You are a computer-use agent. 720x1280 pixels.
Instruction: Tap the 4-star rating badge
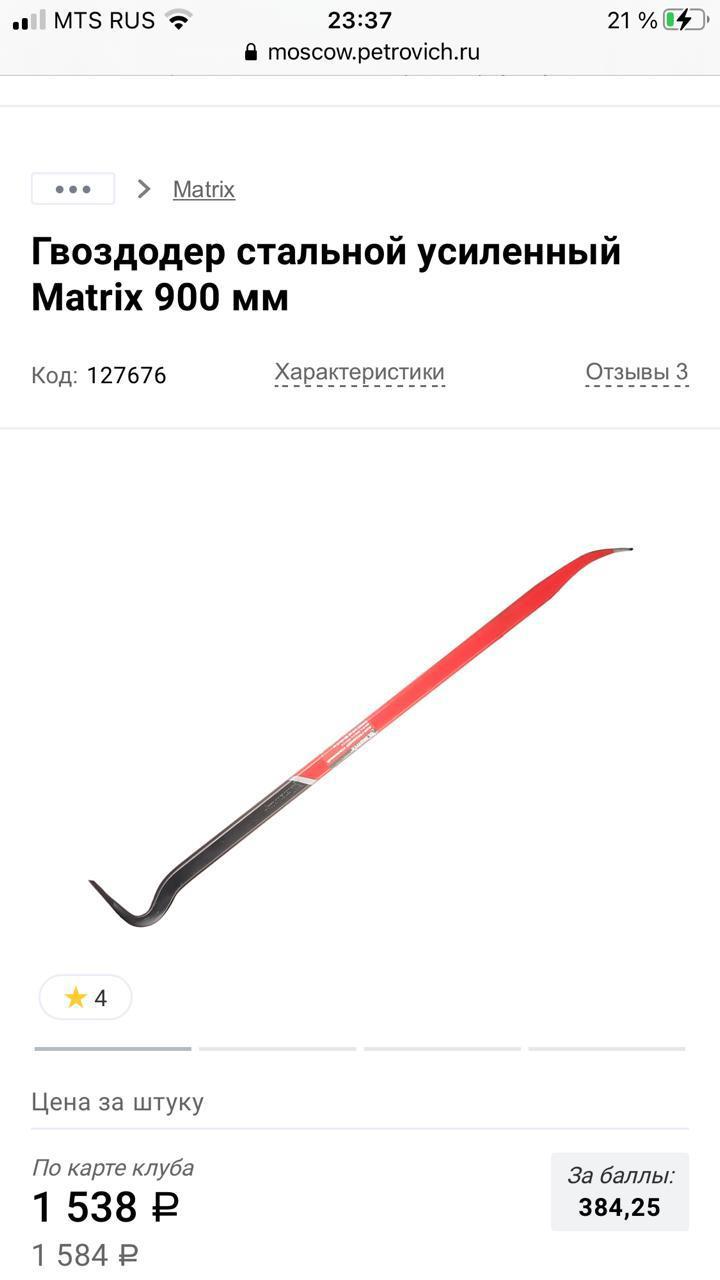(x=85, y=997)
